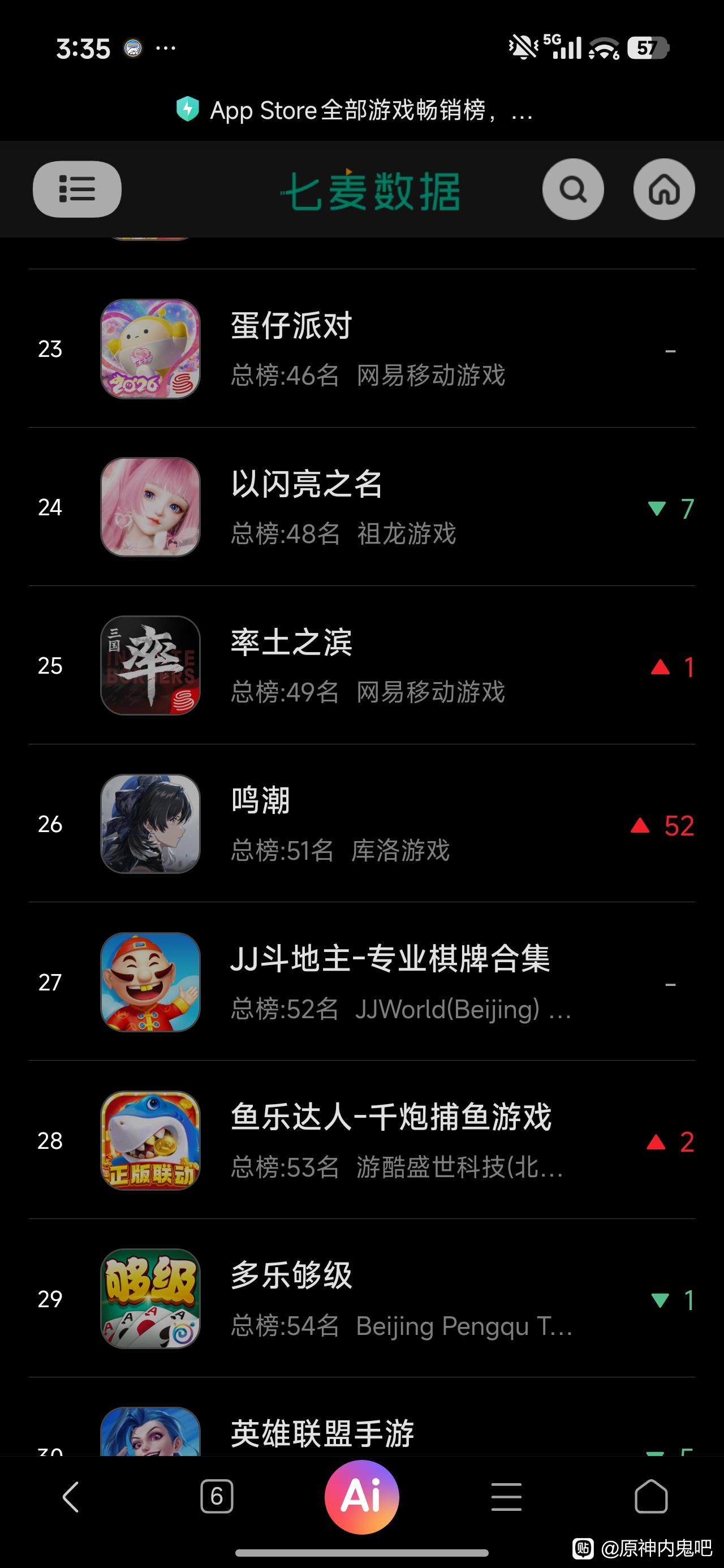This screenshot has height=1568, width=724.
Task: View 鱼乐达人-千炮捕鱼游戏 details
Action: (x=361, y=1140)
